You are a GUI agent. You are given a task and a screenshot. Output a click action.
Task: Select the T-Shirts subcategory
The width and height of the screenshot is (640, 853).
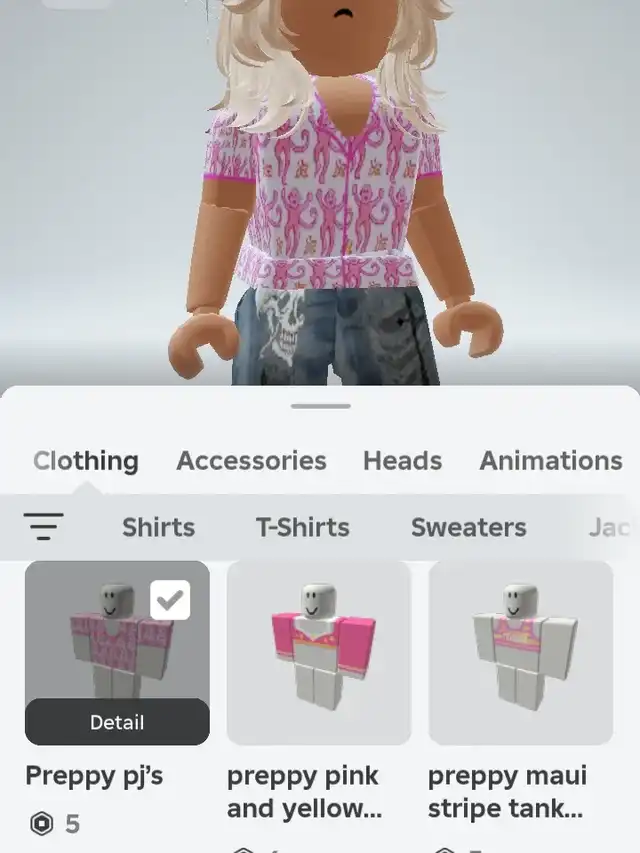[x=303, y=527]
